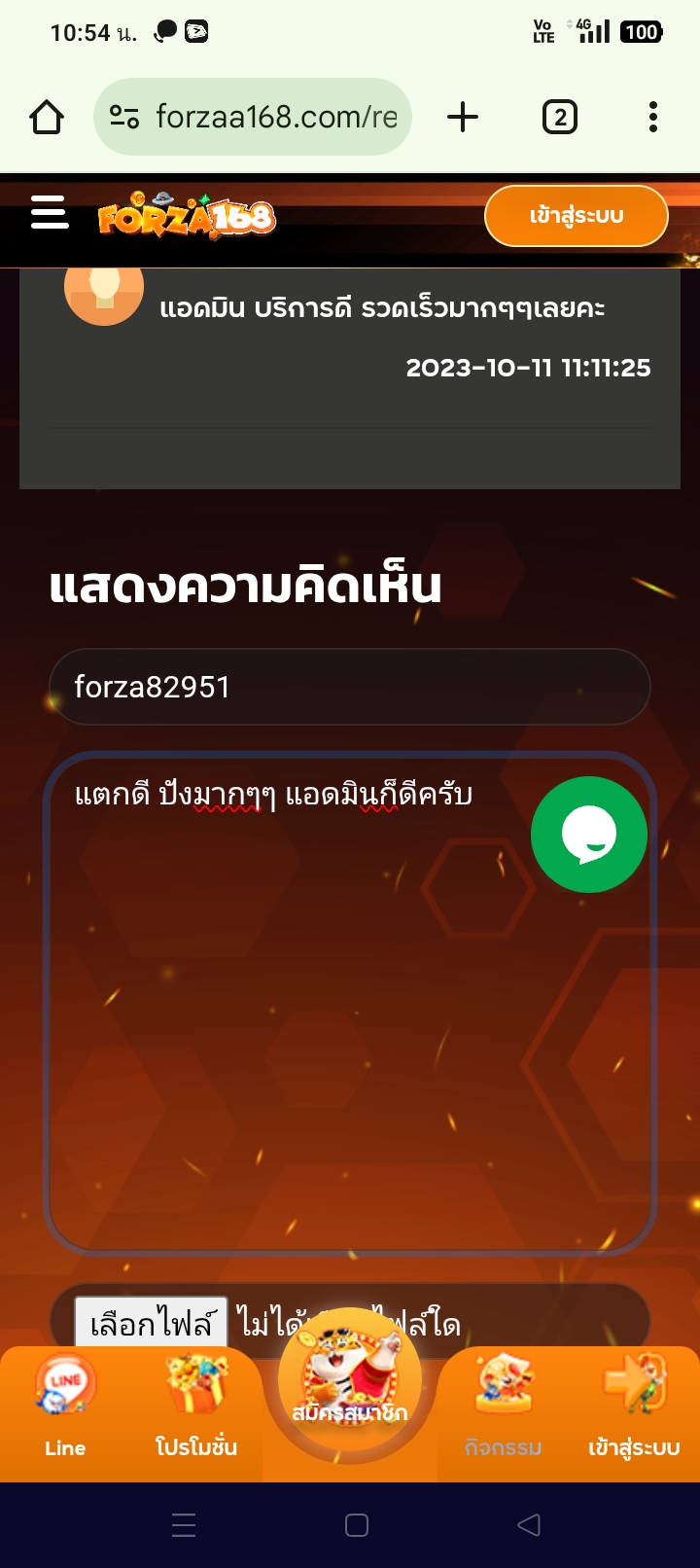The height and width of the screenshot is (1568, 700).
Task: Go back with the system back button
Action: 529,1525
